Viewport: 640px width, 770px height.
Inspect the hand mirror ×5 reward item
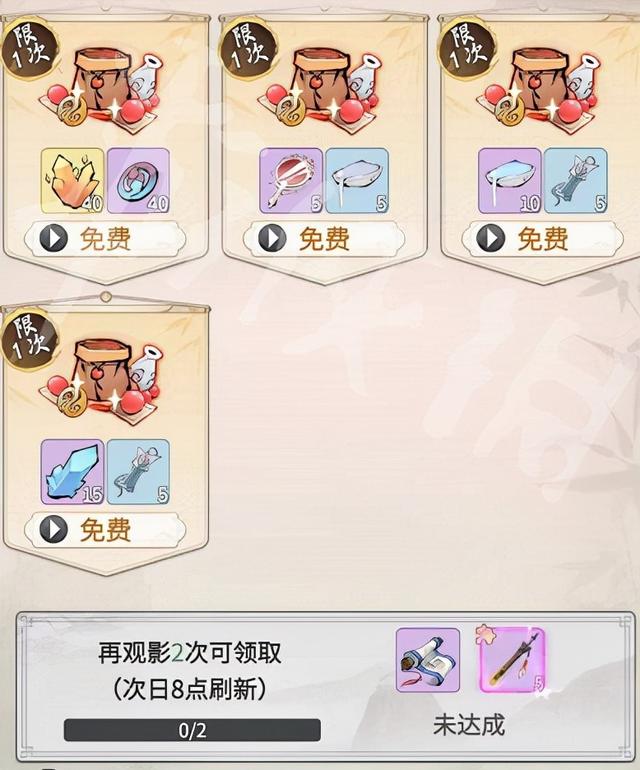291,181
